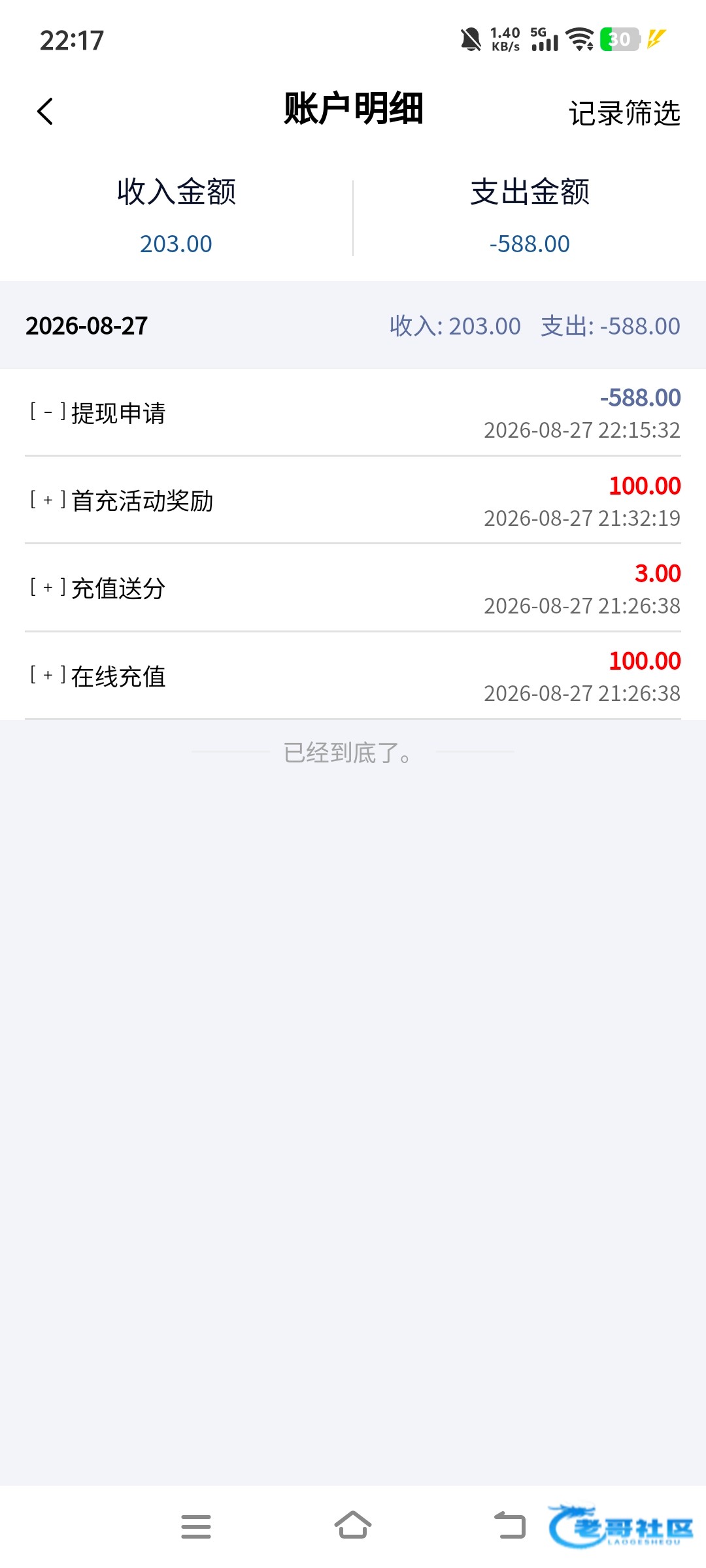The image size is (706, 1568).
Task: Open recent apps from navigation bar
Action: 196,1526
